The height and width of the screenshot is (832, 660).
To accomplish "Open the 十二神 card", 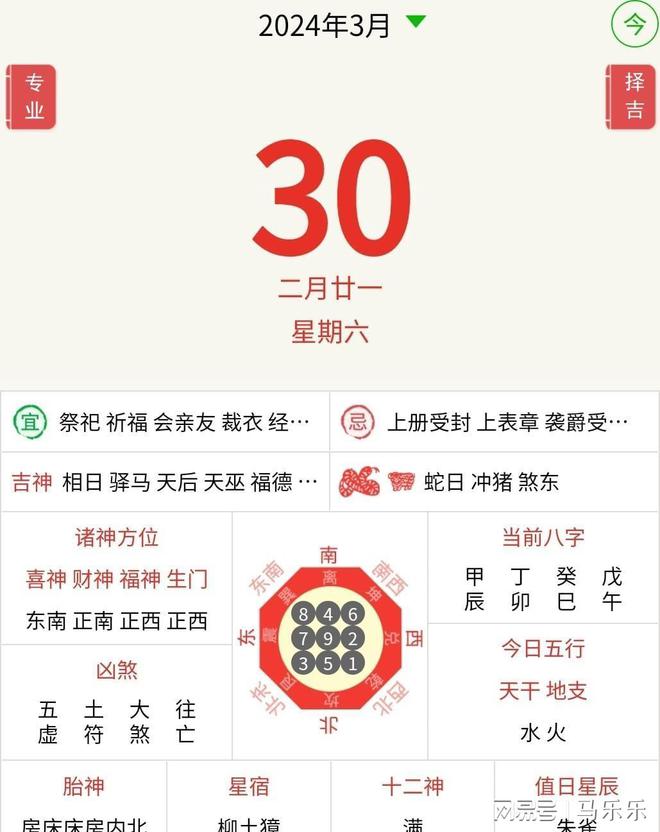I will (x=412, y=800).
